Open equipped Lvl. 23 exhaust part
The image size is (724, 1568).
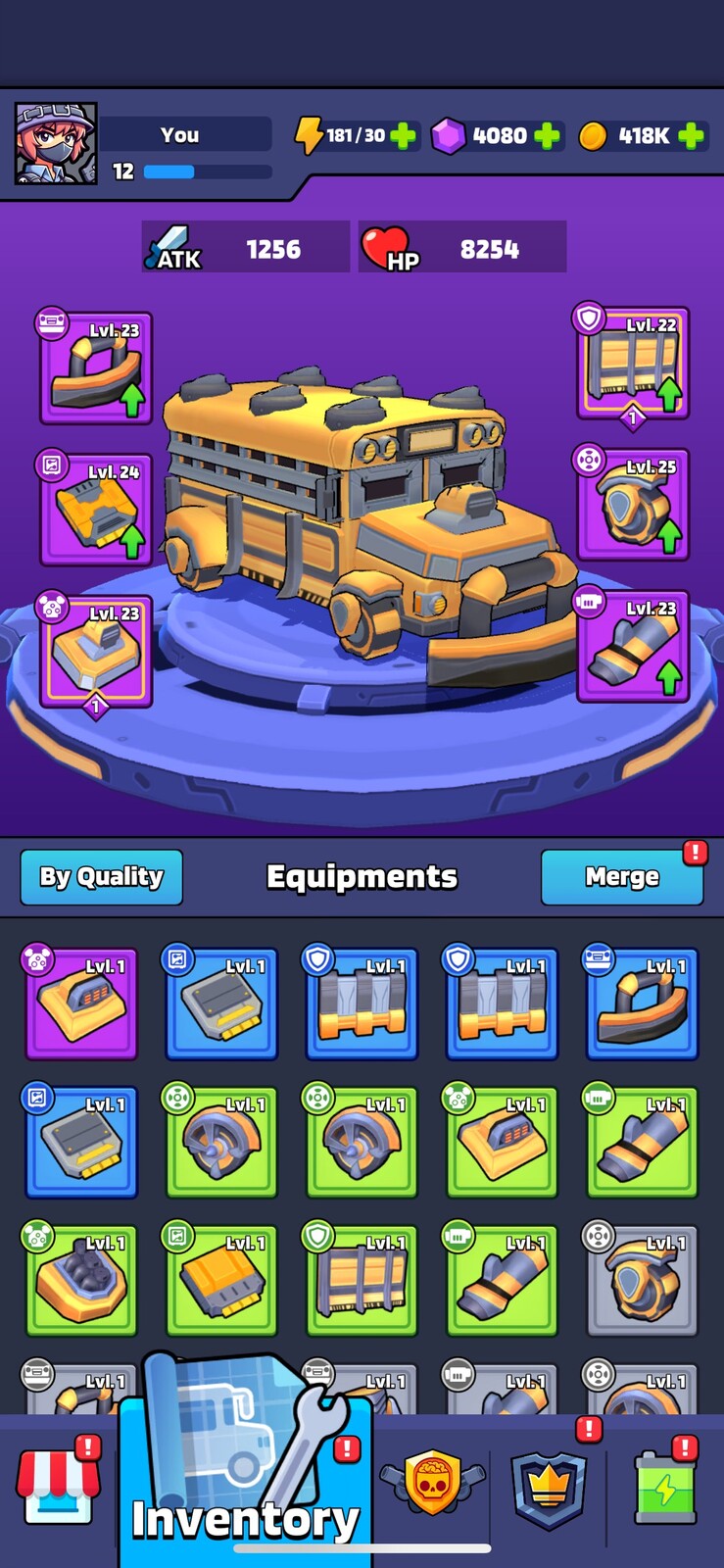point(633,647)
